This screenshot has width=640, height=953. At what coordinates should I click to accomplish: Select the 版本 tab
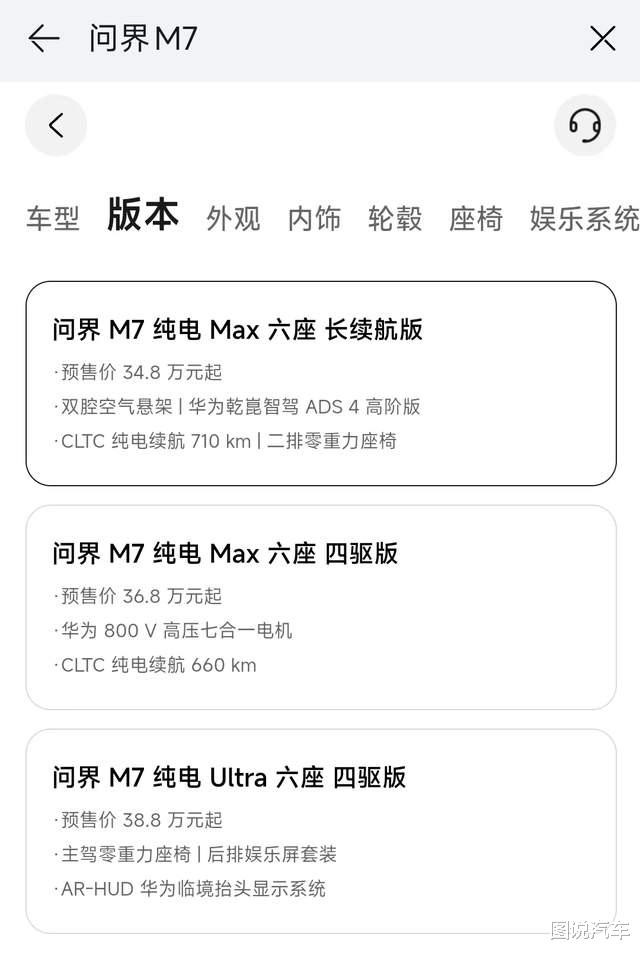coord(143,216)
